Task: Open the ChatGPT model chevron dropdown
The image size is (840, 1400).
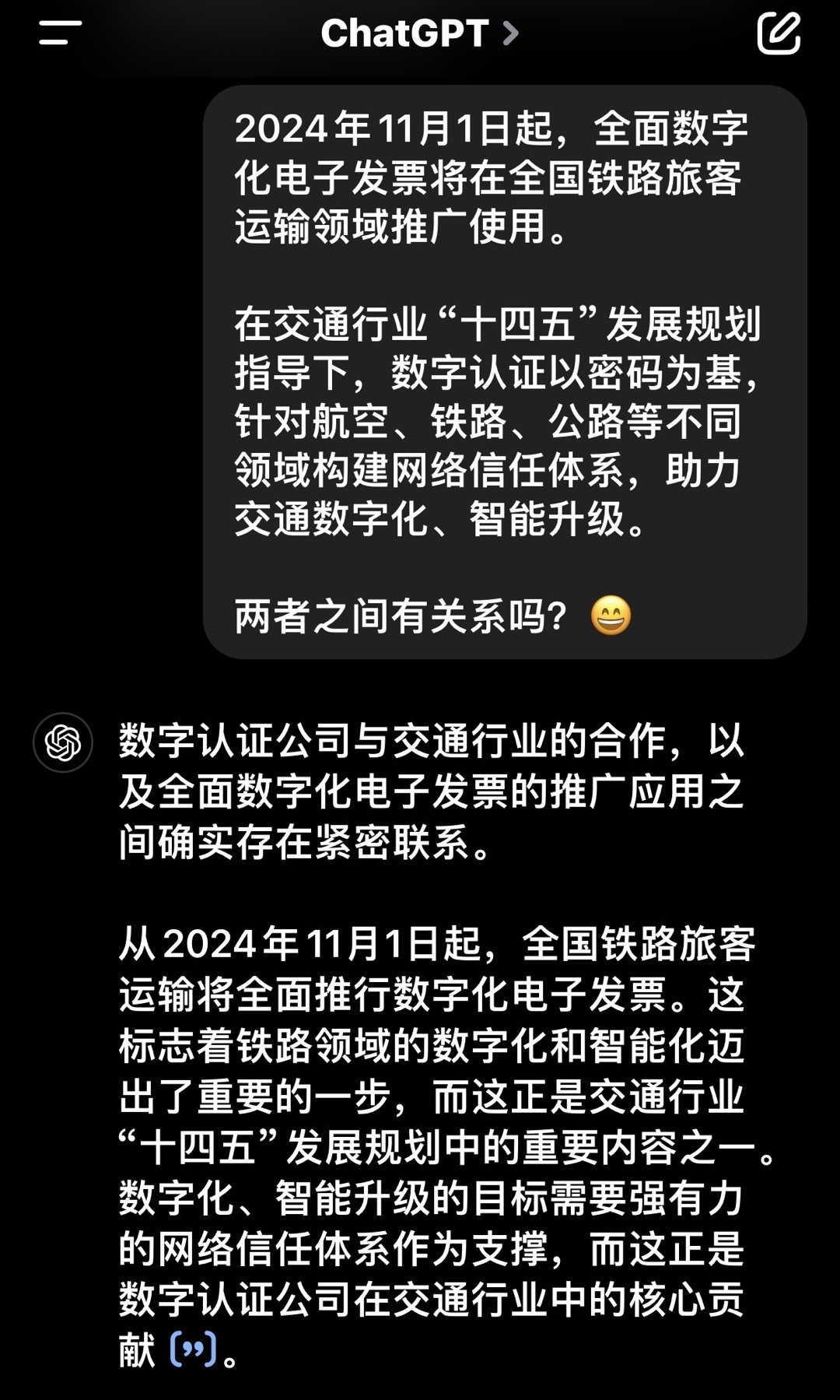Action: click(509, 34)
